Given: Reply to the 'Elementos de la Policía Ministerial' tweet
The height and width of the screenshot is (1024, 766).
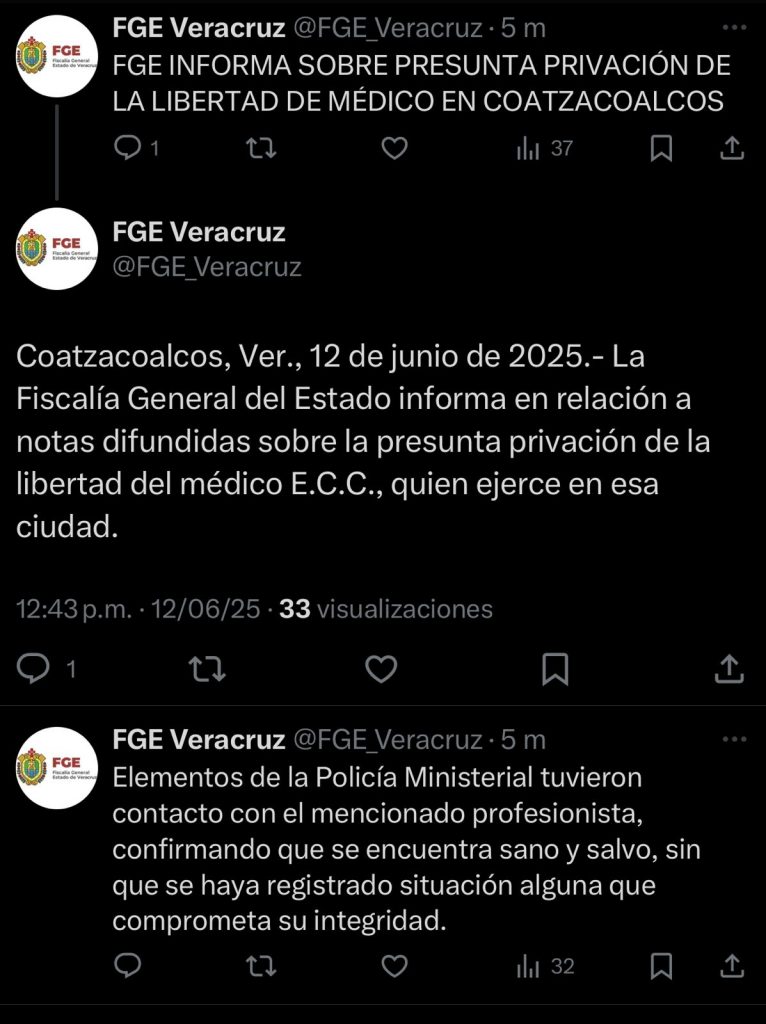Looking at the screenshot, I should click(128, 966).
